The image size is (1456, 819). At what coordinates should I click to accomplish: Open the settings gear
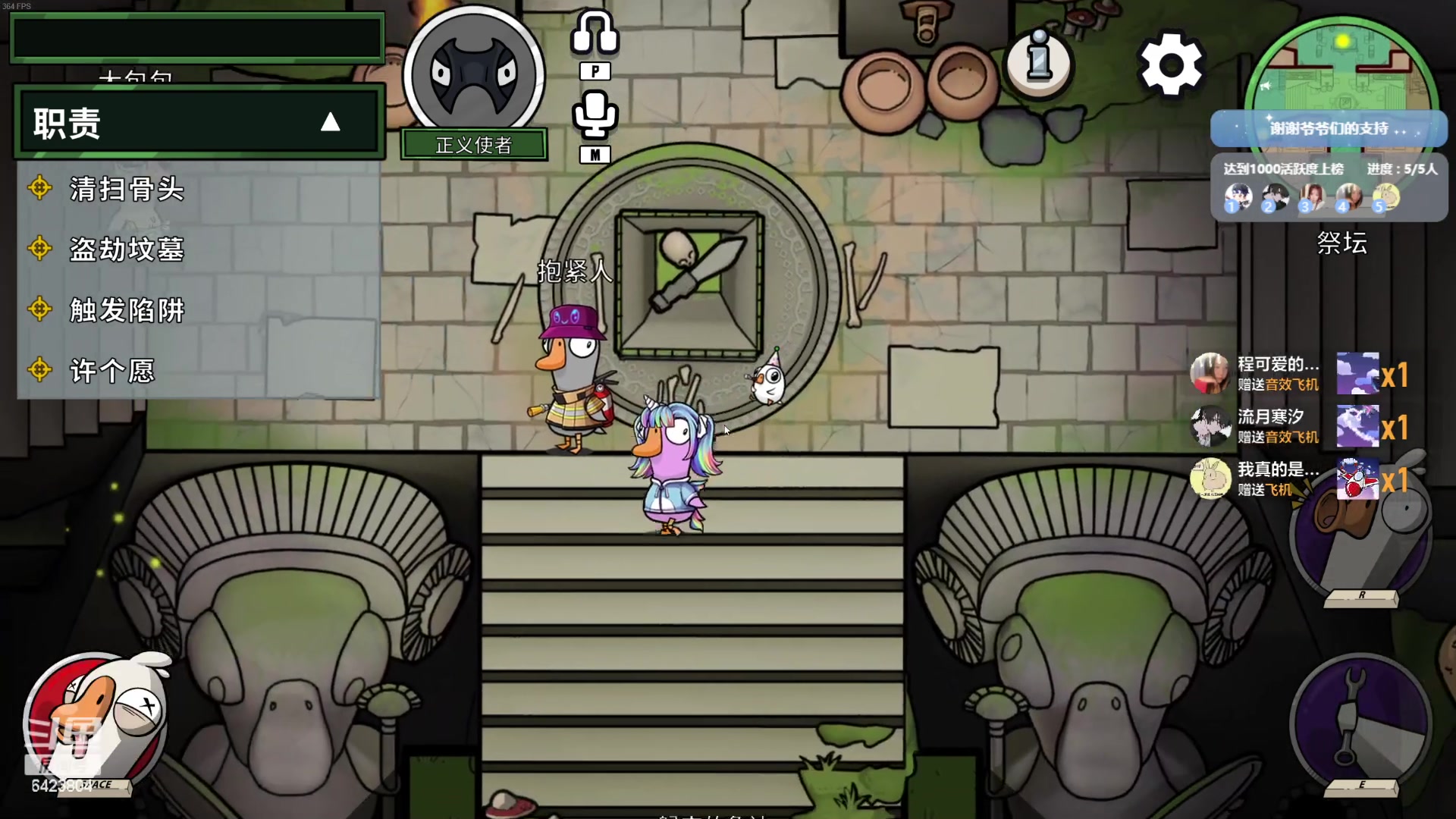[1171, 65]
